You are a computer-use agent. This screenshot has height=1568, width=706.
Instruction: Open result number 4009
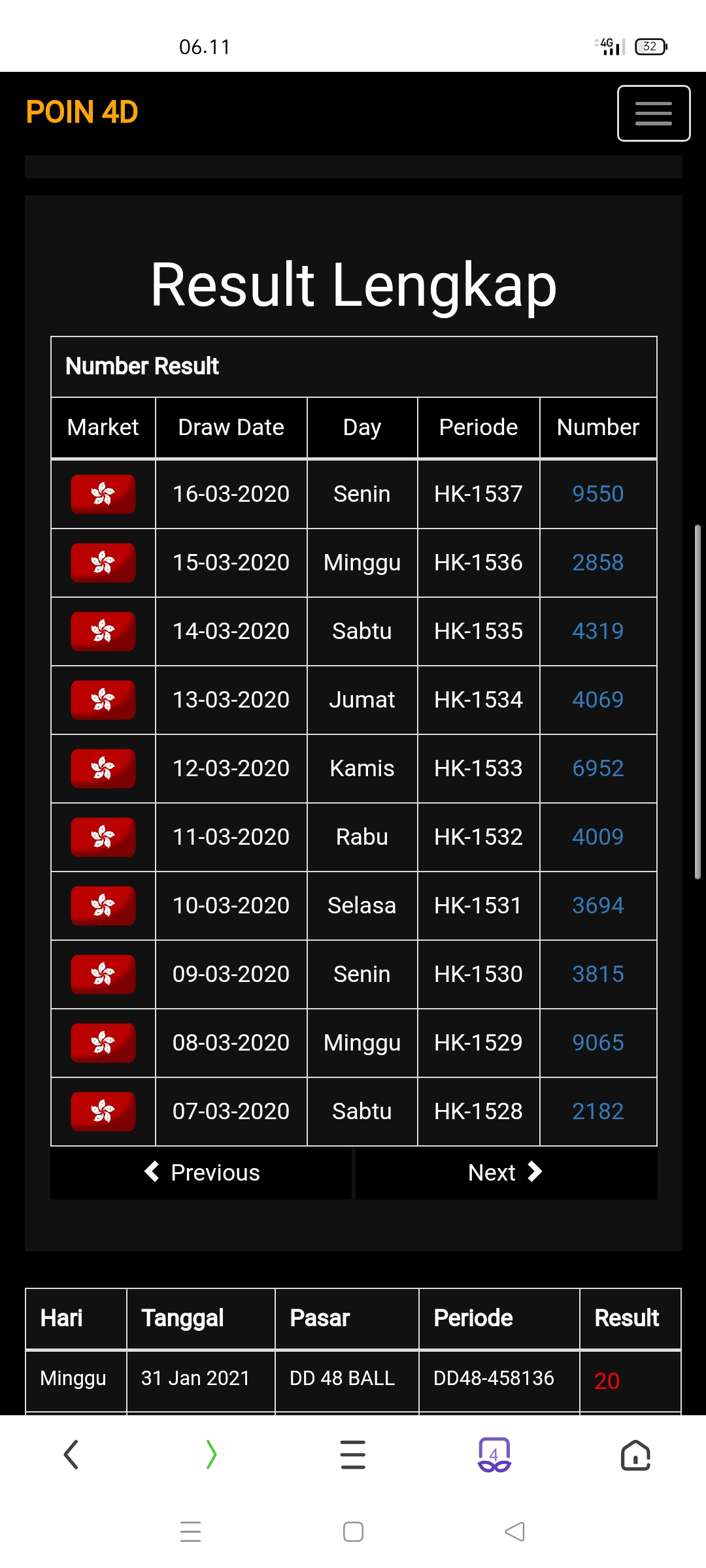pos(597,837)
